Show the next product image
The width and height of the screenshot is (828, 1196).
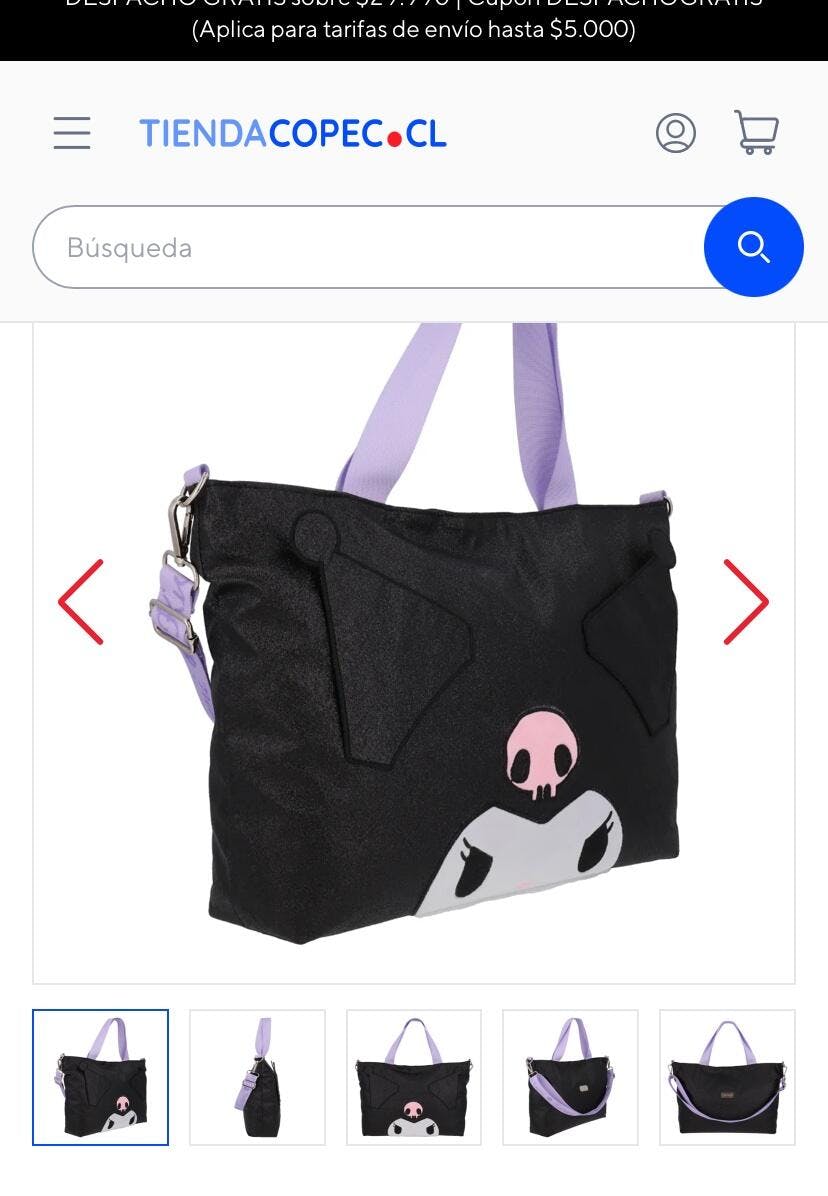[745, 602]
